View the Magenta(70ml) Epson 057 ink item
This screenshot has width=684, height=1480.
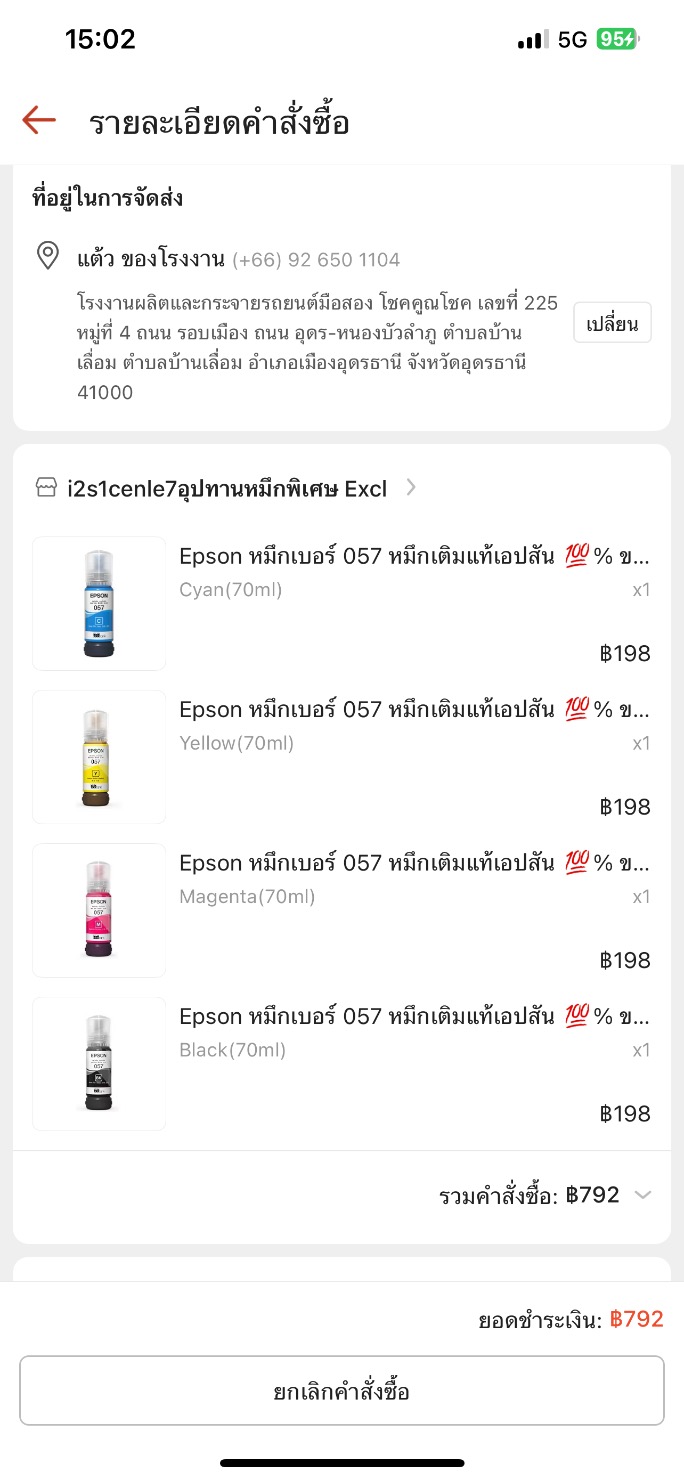click(342, 910)
